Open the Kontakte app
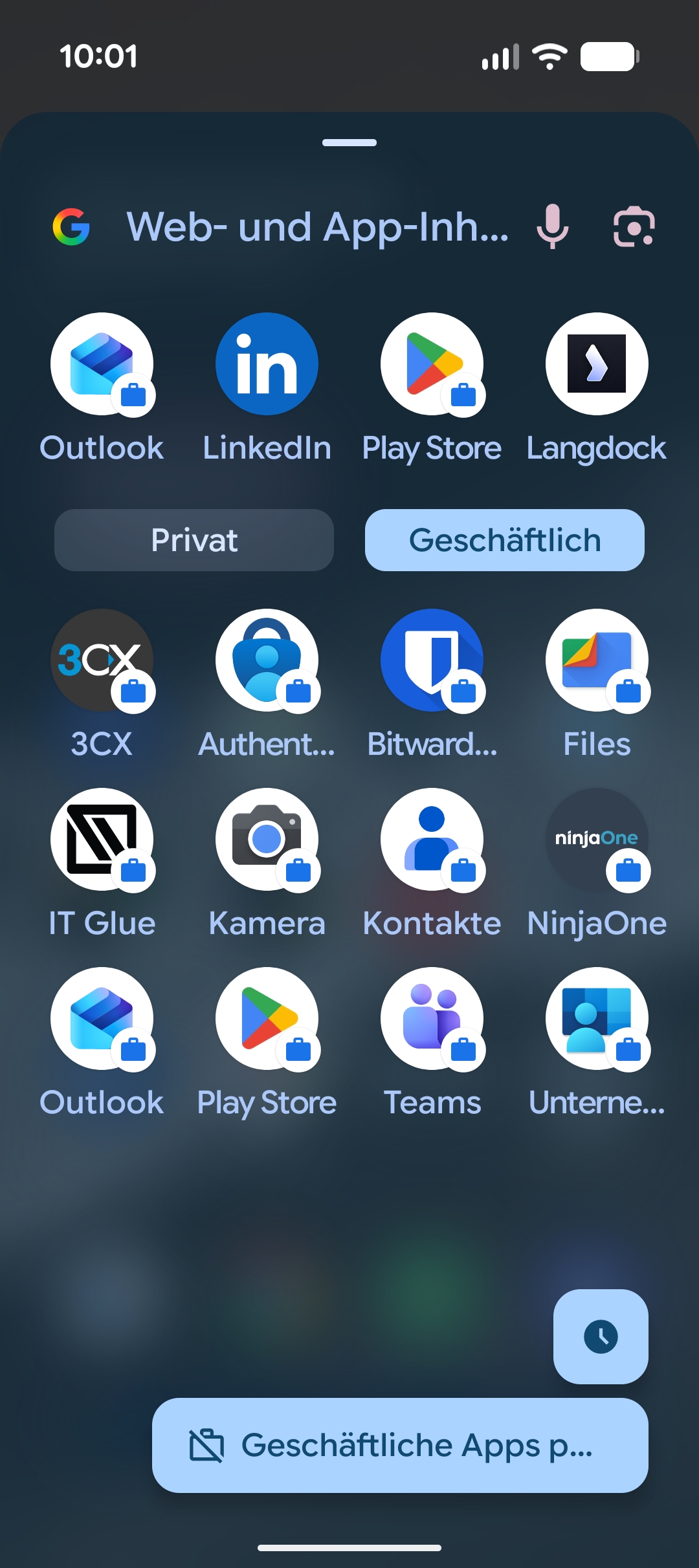 (x=432, y=841)
